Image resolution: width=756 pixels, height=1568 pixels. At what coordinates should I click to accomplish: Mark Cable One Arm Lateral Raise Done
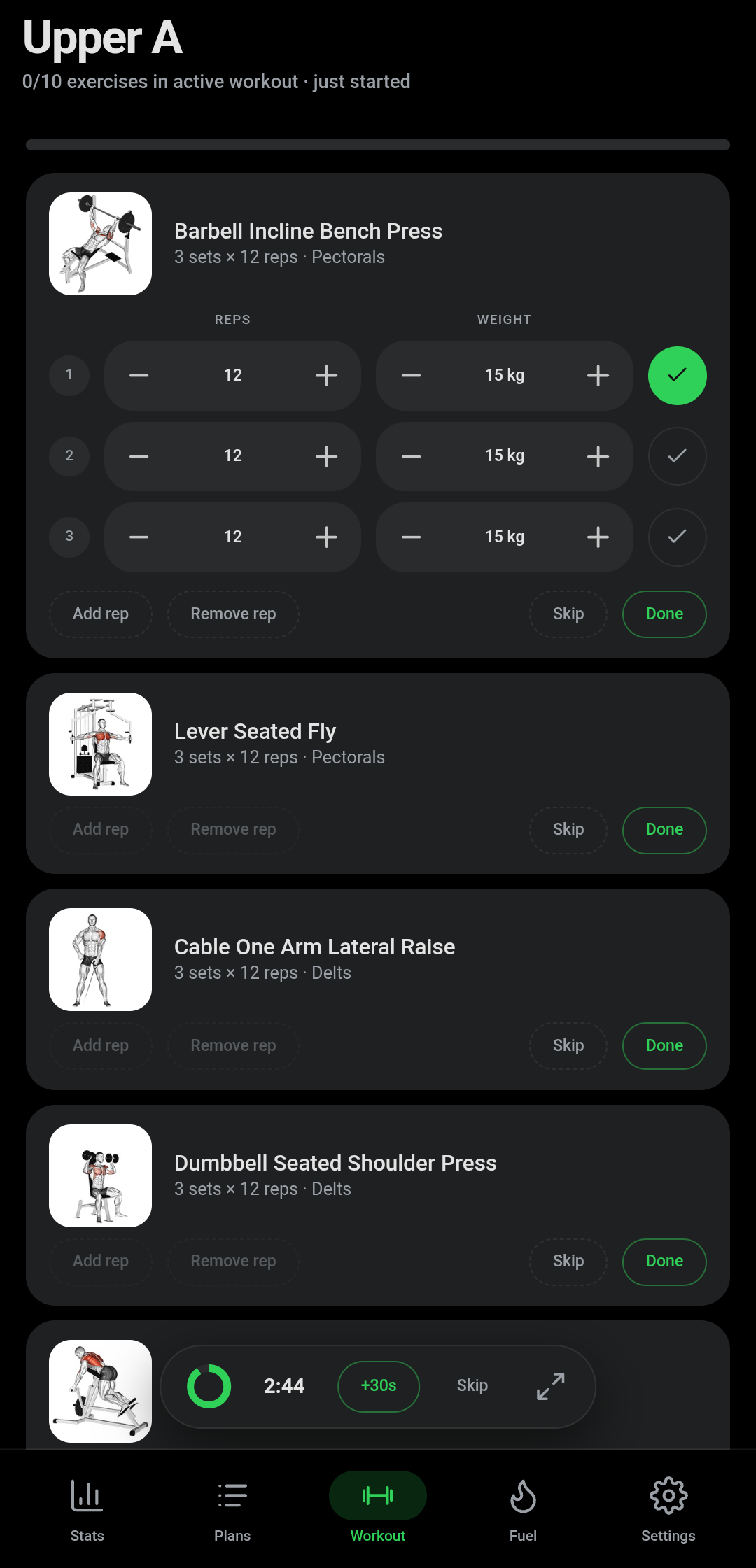tap(664, 1045)
